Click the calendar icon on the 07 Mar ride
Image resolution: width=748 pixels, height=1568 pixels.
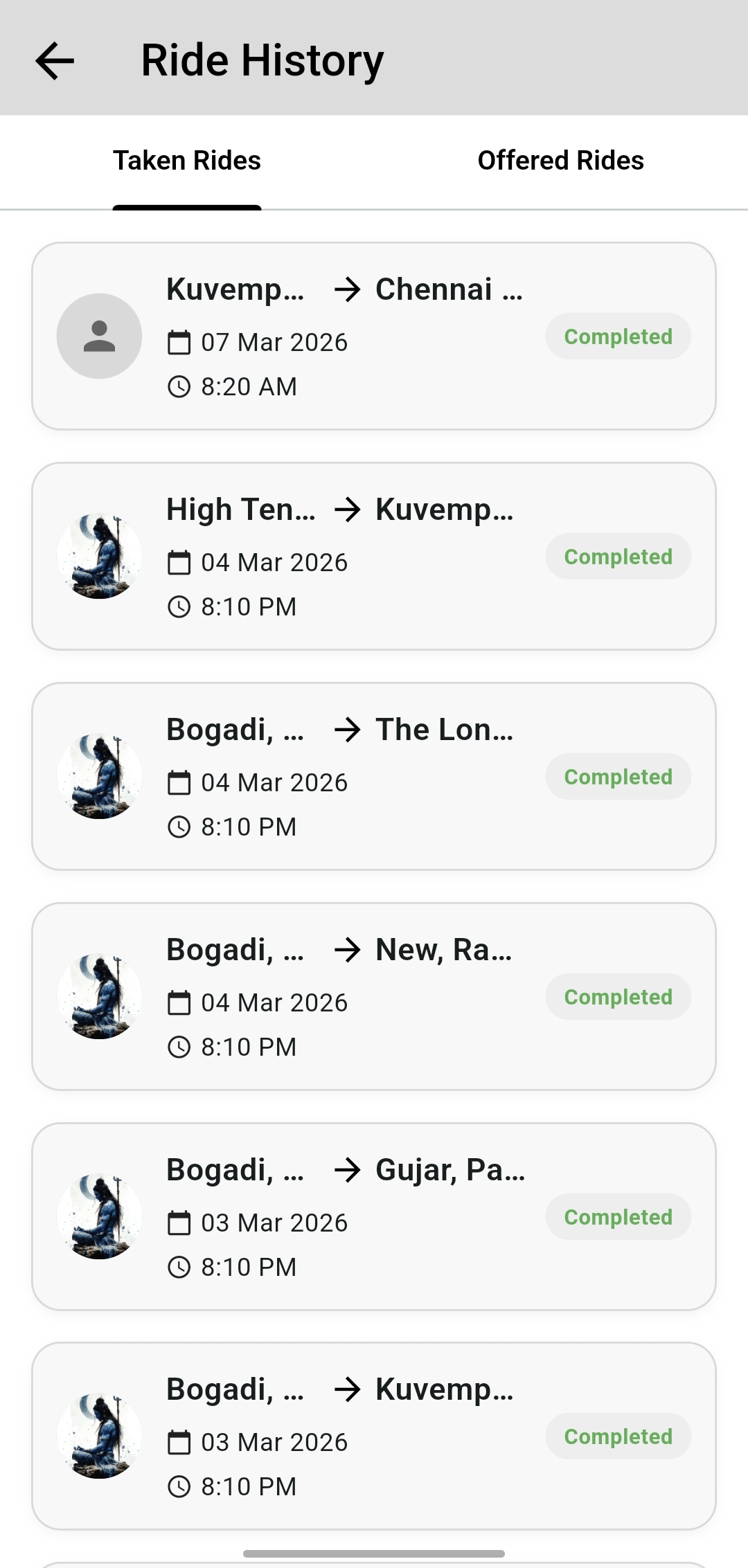tap(181, 341)
